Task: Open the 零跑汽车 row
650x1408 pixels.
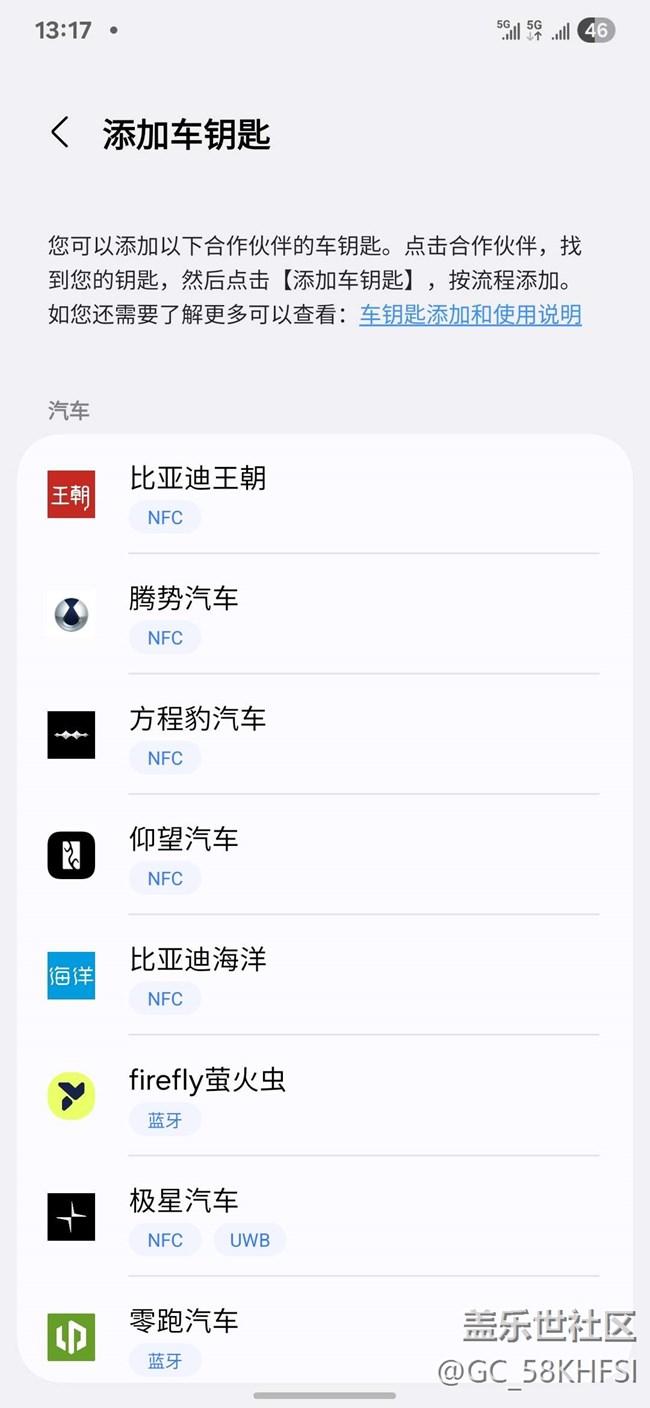Action: click(325, 1329)
